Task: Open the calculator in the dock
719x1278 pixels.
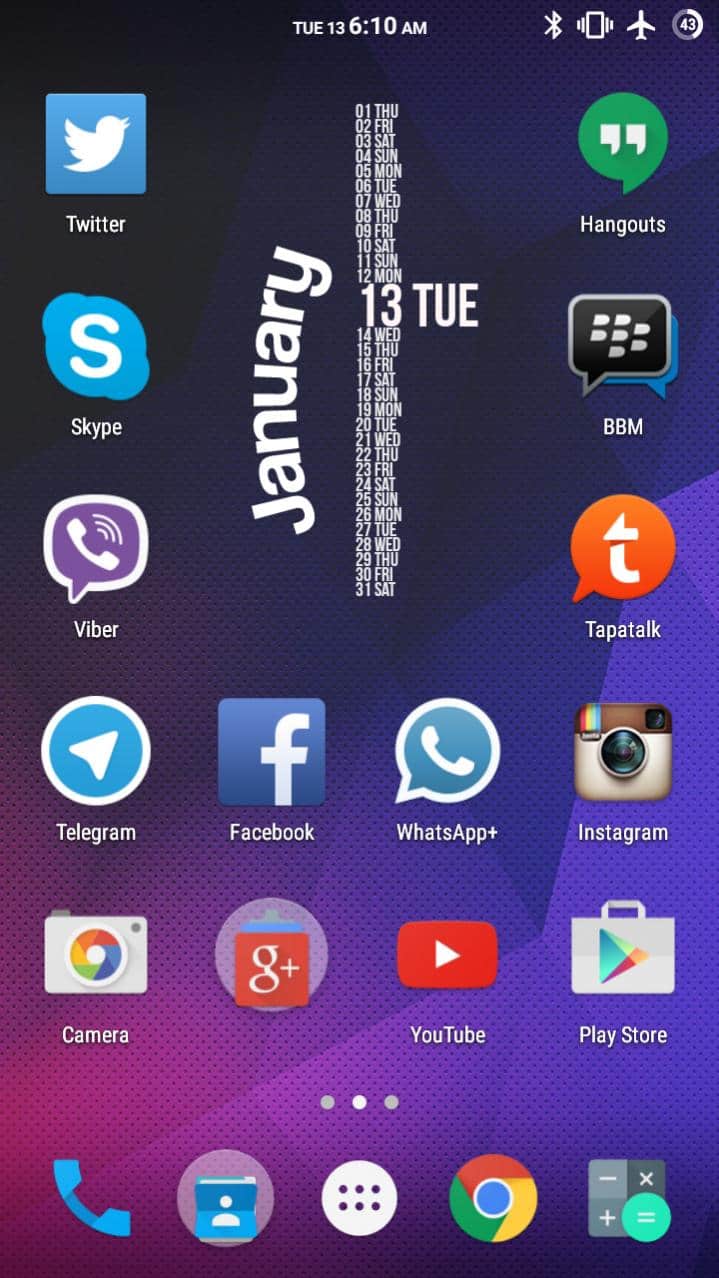Action: point(627,1198)
